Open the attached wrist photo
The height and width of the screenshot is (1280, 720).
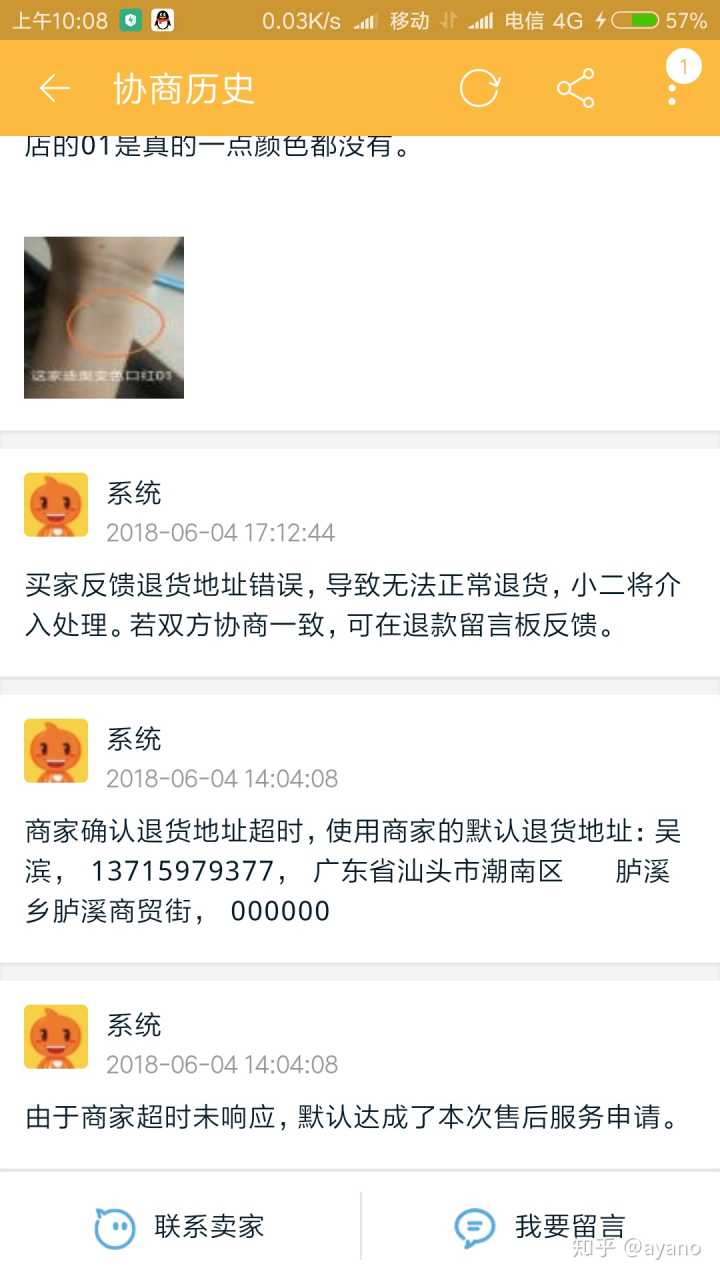tap(104, 317)
